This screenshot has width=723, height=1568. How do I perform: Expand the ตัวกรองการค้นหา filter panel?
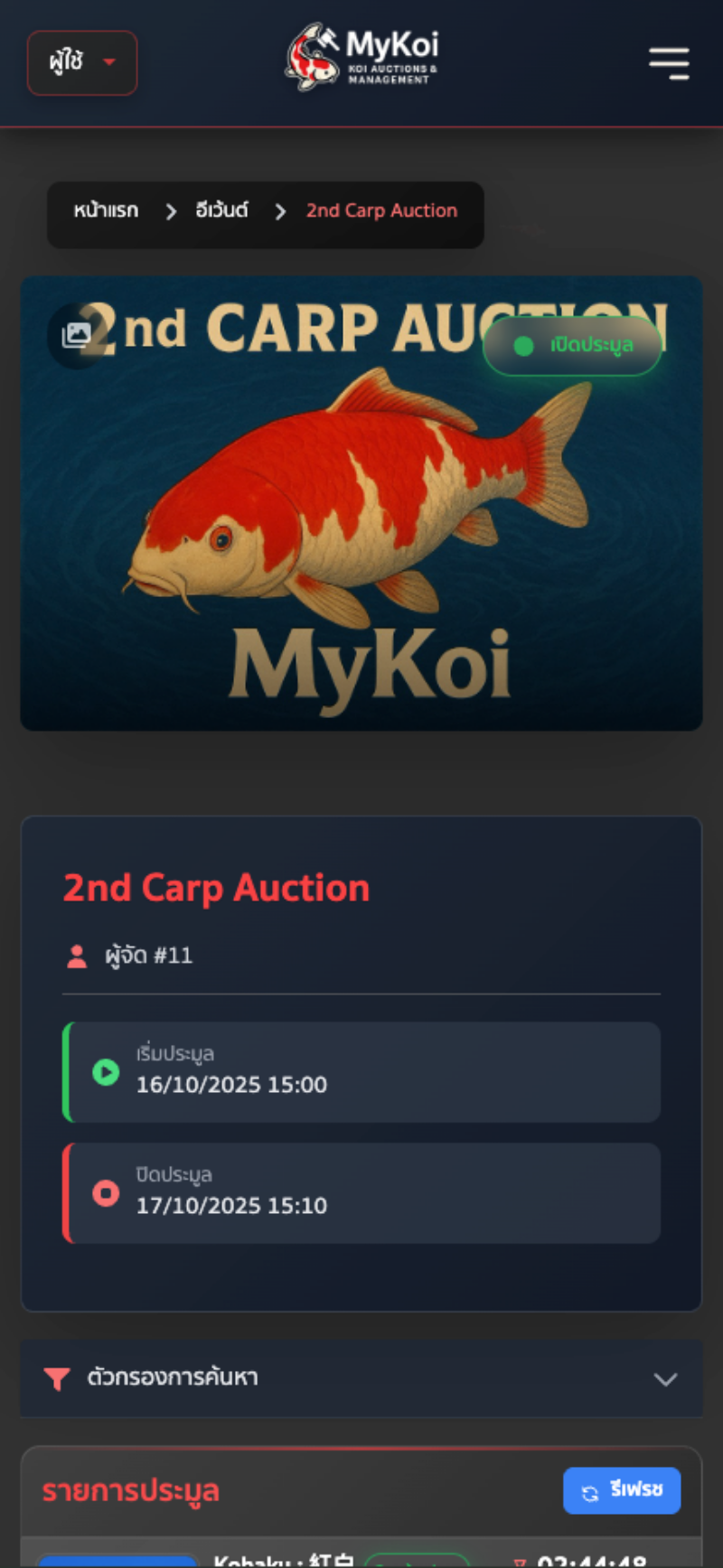361,1378
